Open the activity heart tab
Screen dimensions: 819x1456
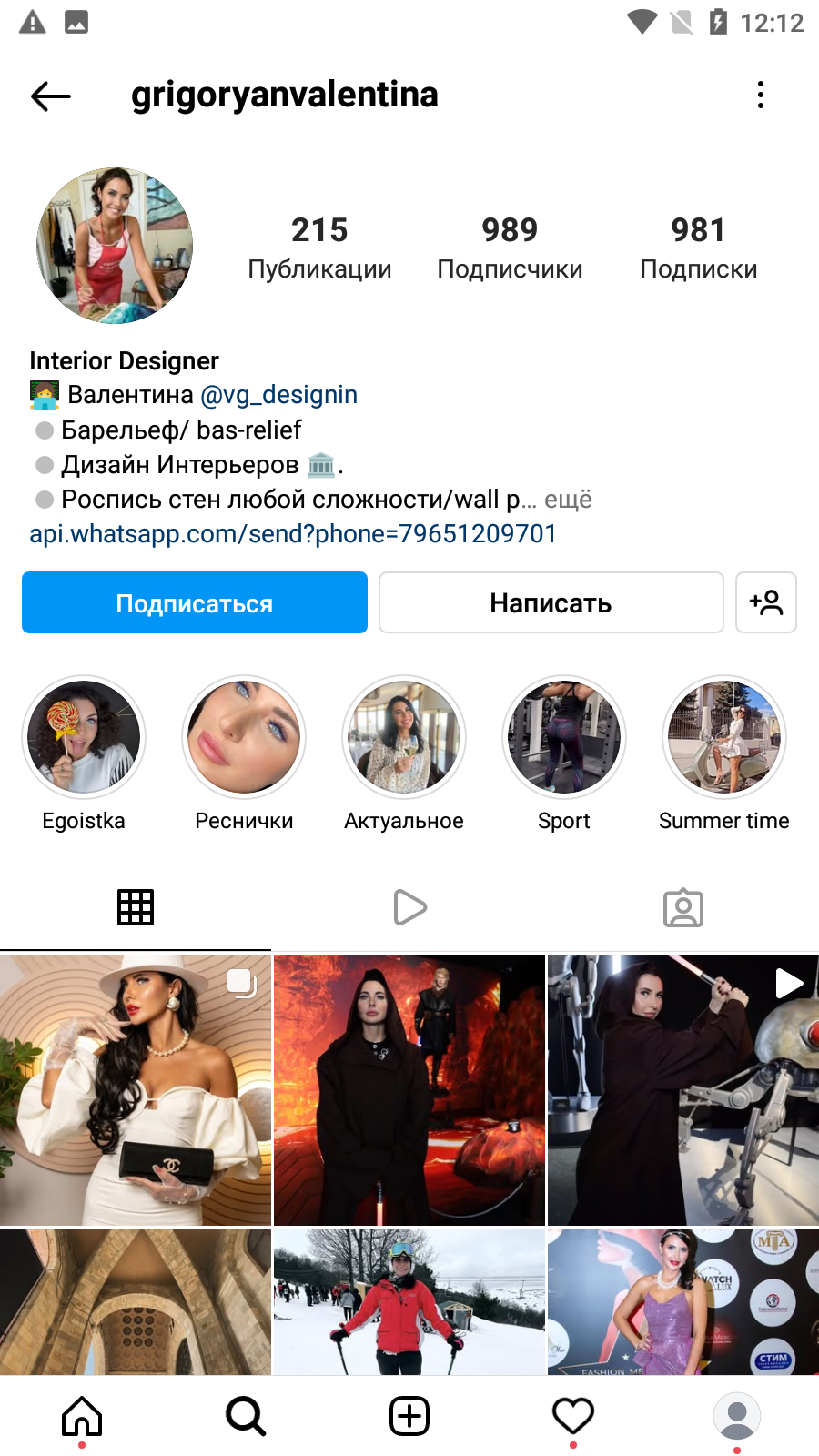click(x=573, y=1416)
